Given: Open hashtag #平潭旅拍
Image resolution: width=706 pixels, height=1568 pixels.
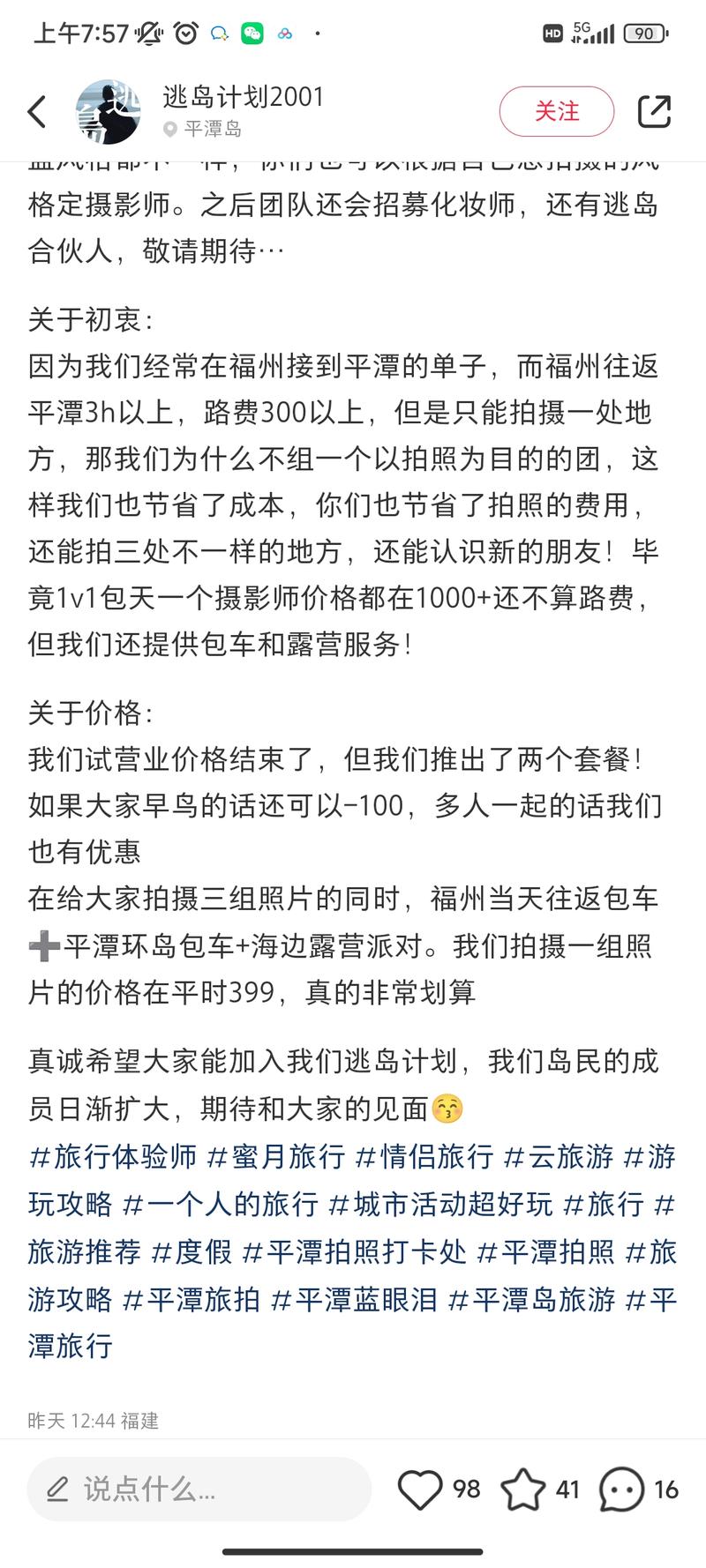Looking at the screenshot, I should [x=191, y=1299].
